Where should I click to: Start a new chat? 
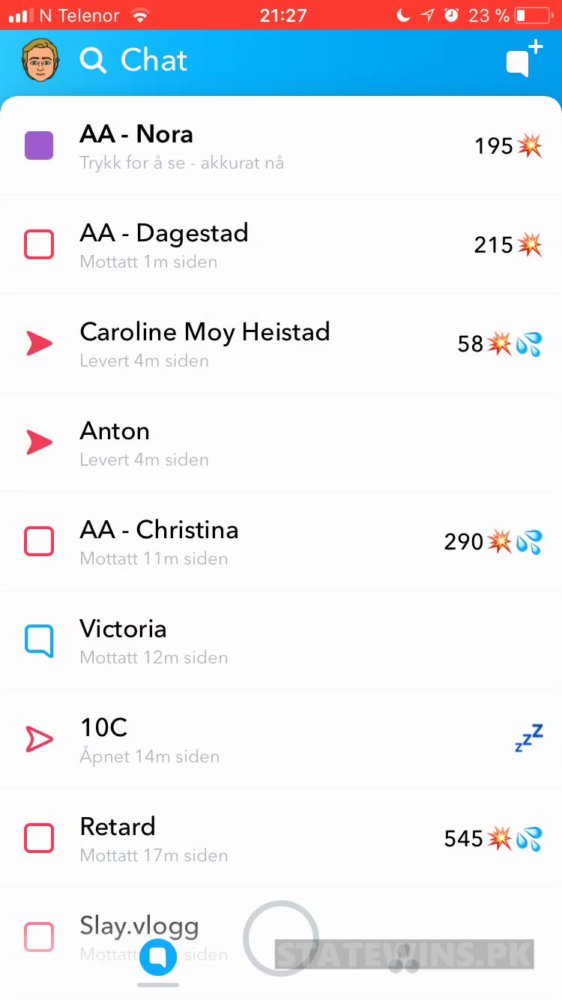click(523, 59)
